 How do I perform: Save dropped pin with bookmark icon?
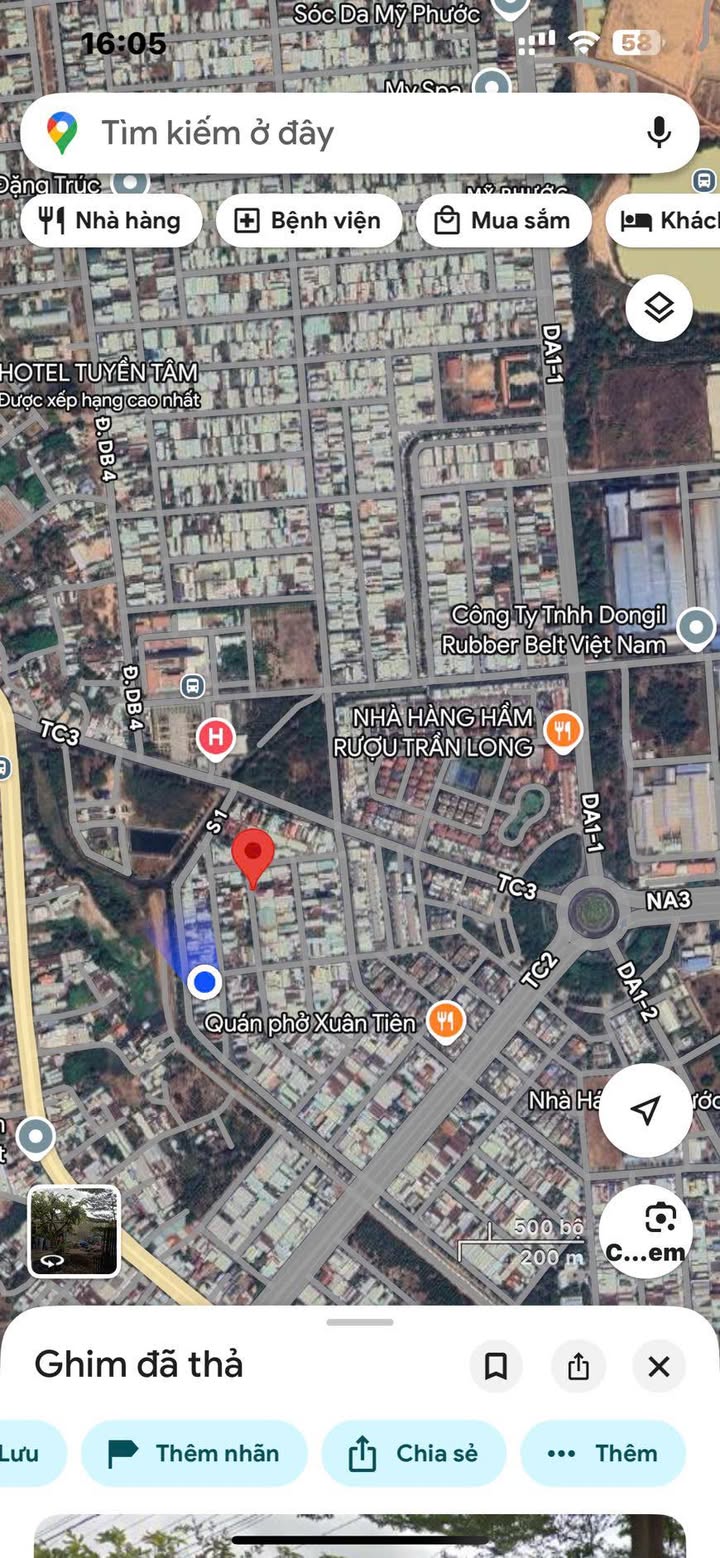(x=496, y=1366)
